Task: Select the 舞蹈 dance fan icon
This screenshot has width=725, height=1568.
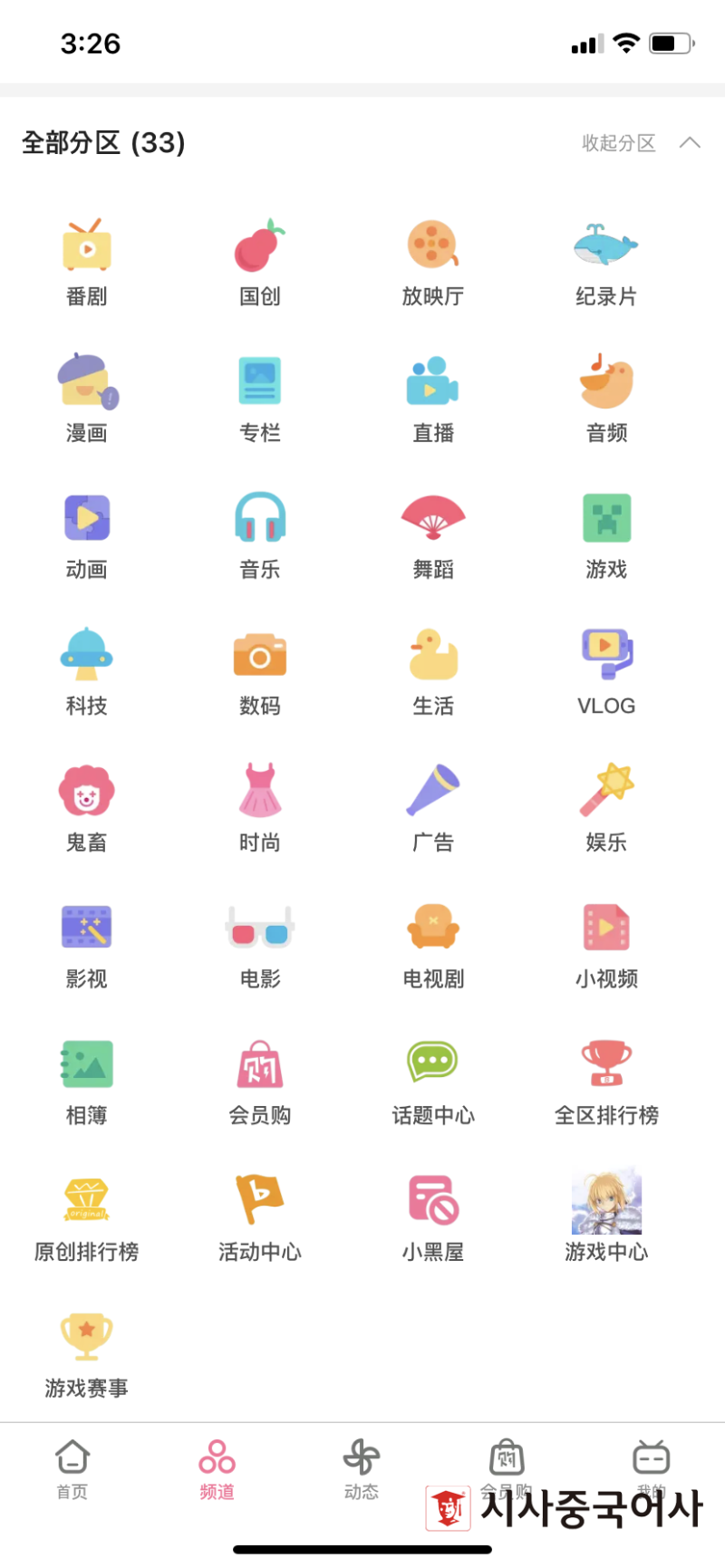Action: click(432, 519)
